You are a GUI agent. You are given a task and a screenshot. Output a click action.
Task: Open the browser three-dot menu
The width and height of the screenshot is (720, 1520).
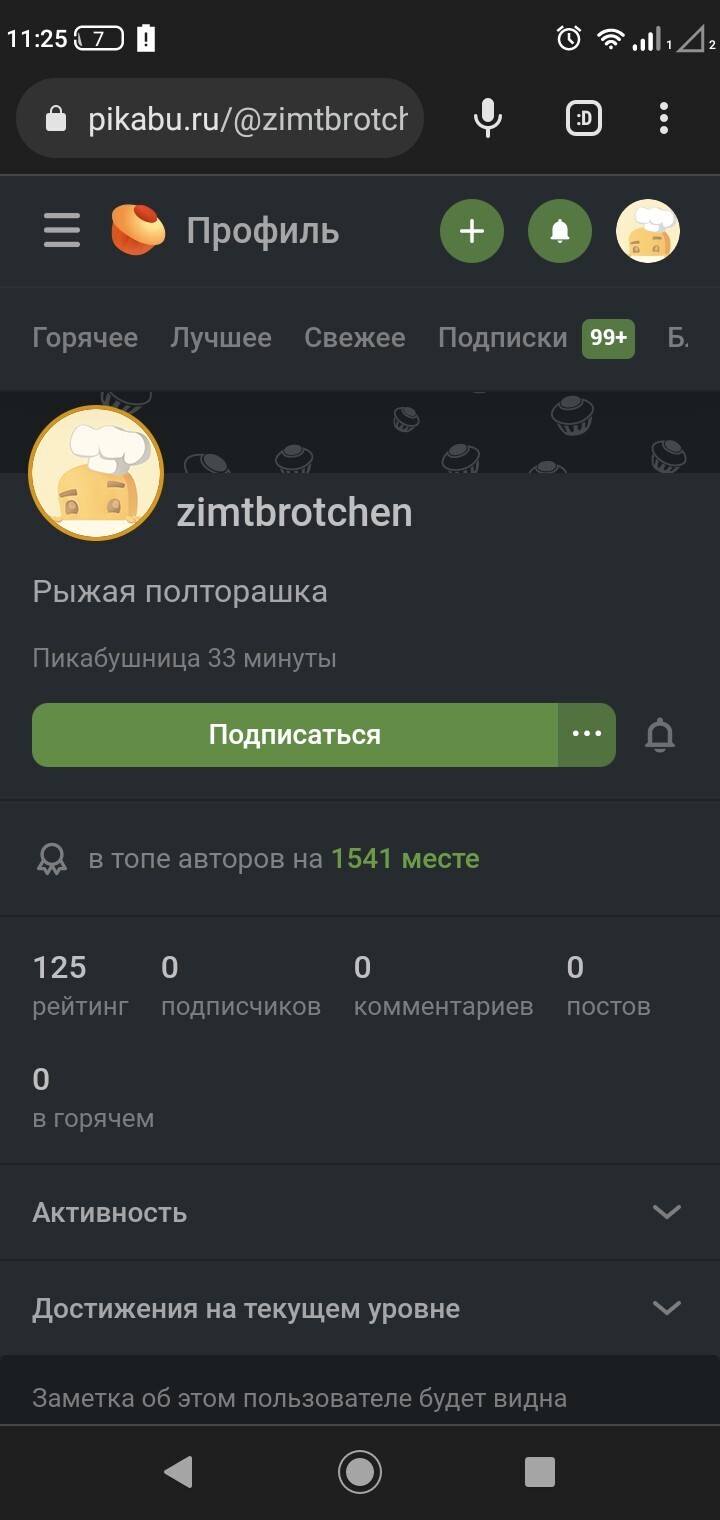point(663,119)
